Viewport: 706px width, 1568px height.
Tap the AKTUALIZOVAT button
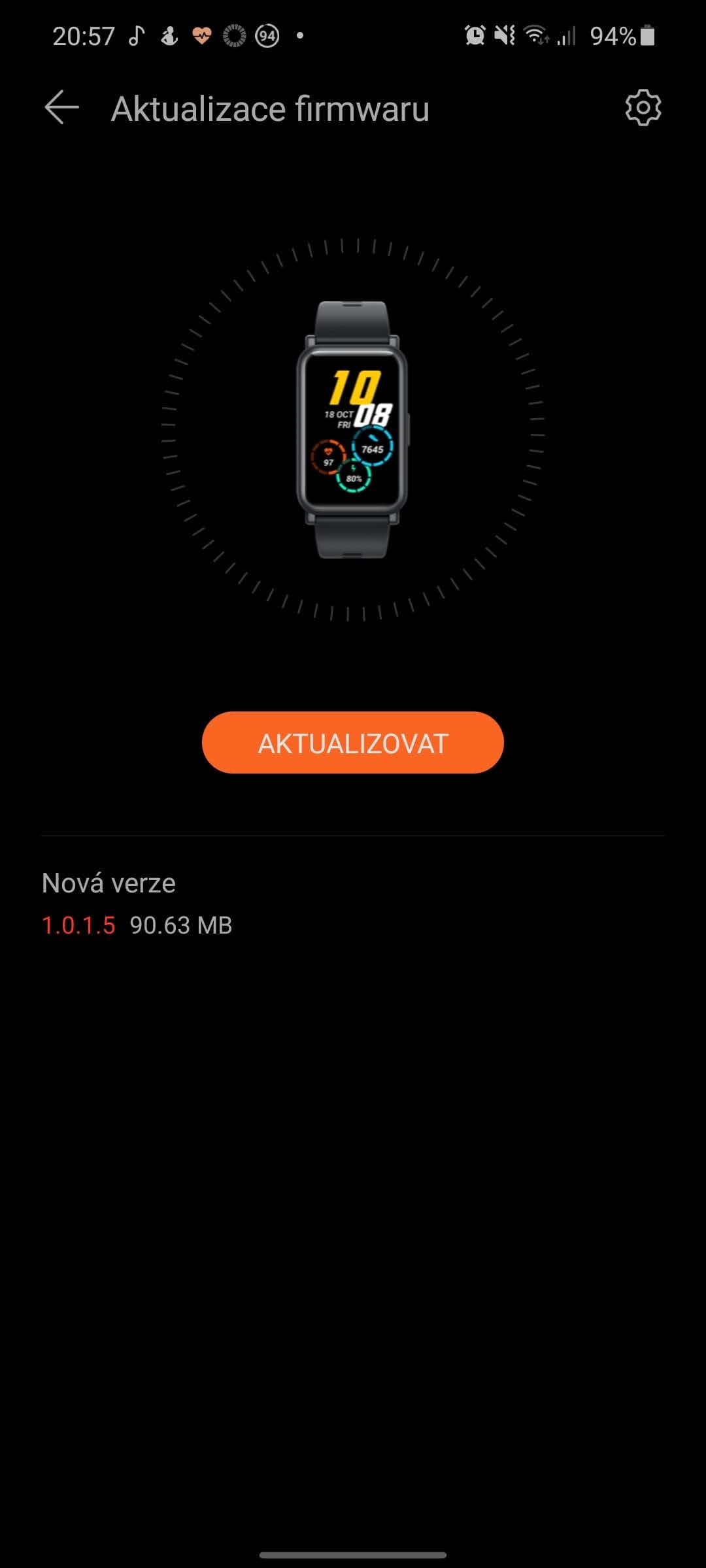pos(353,743)
